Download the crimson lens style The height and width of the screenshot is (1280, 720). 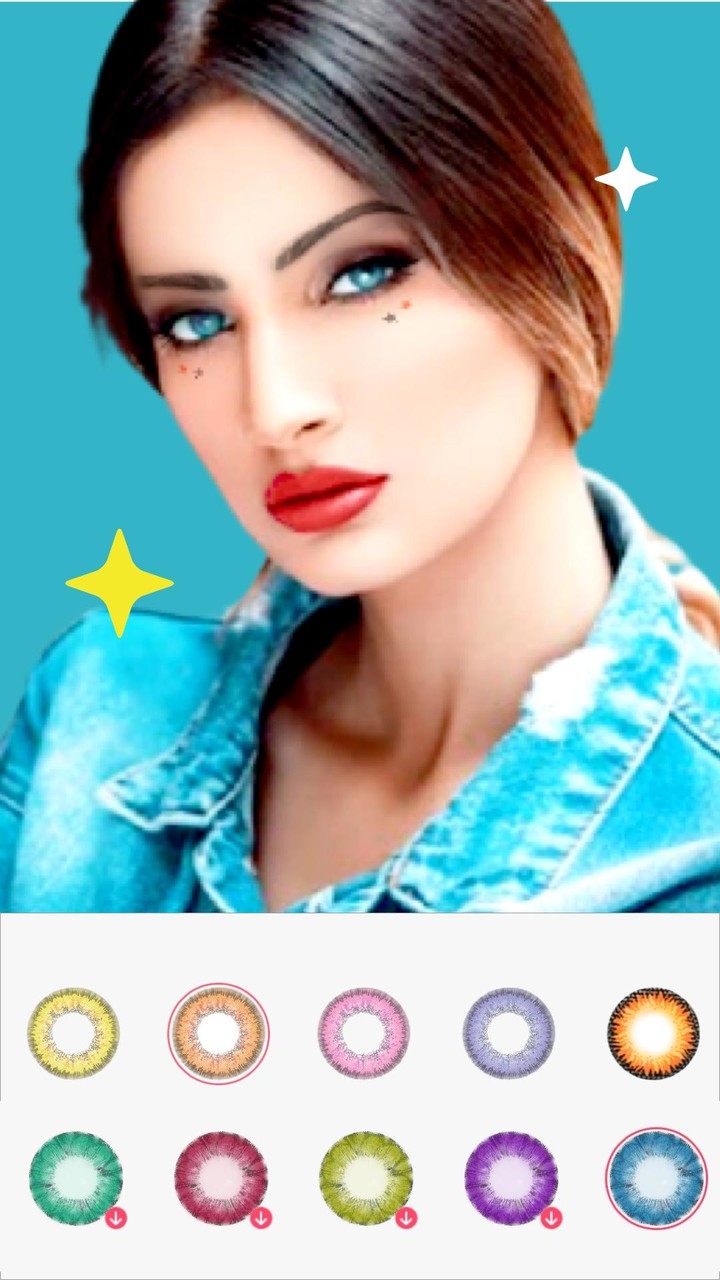point(261,1217)
